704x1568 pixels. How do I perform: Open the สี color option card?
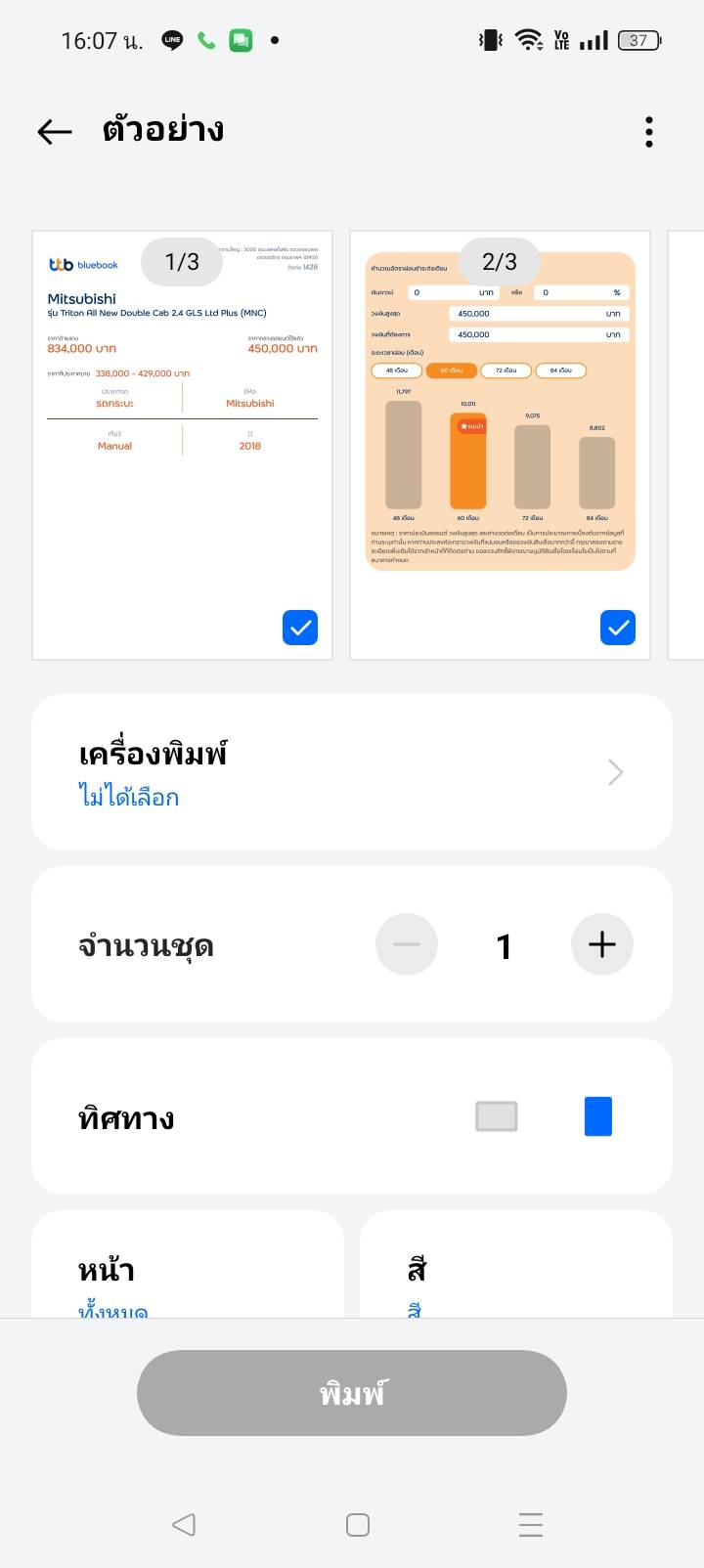(x=516, y=1271)
